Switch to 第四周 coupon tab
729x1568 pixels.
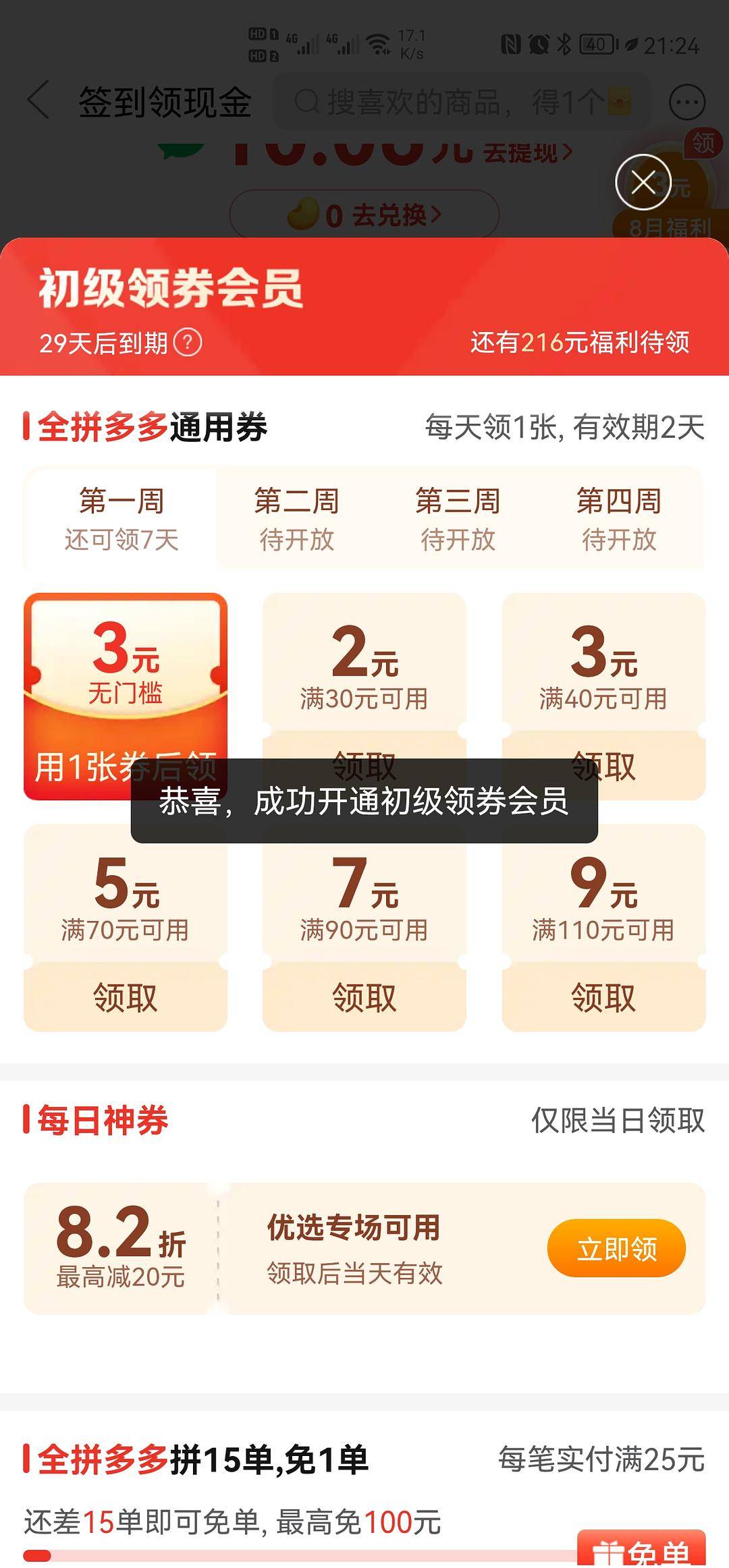pyautogui.click(x=619, y=518)
